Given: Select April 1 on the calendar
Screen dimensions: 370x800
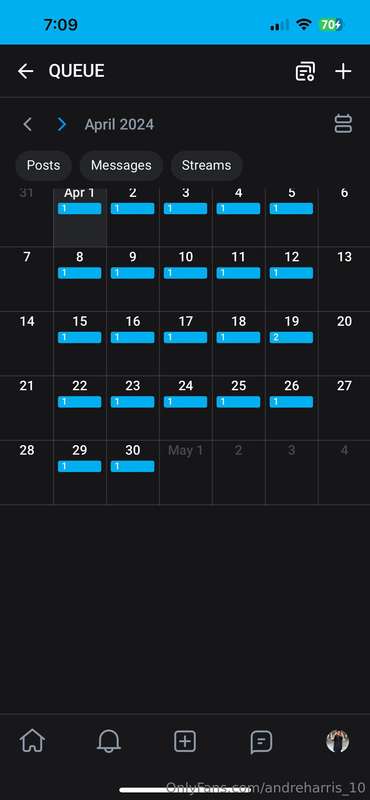Looking at the screenshot, I should 80,217.
